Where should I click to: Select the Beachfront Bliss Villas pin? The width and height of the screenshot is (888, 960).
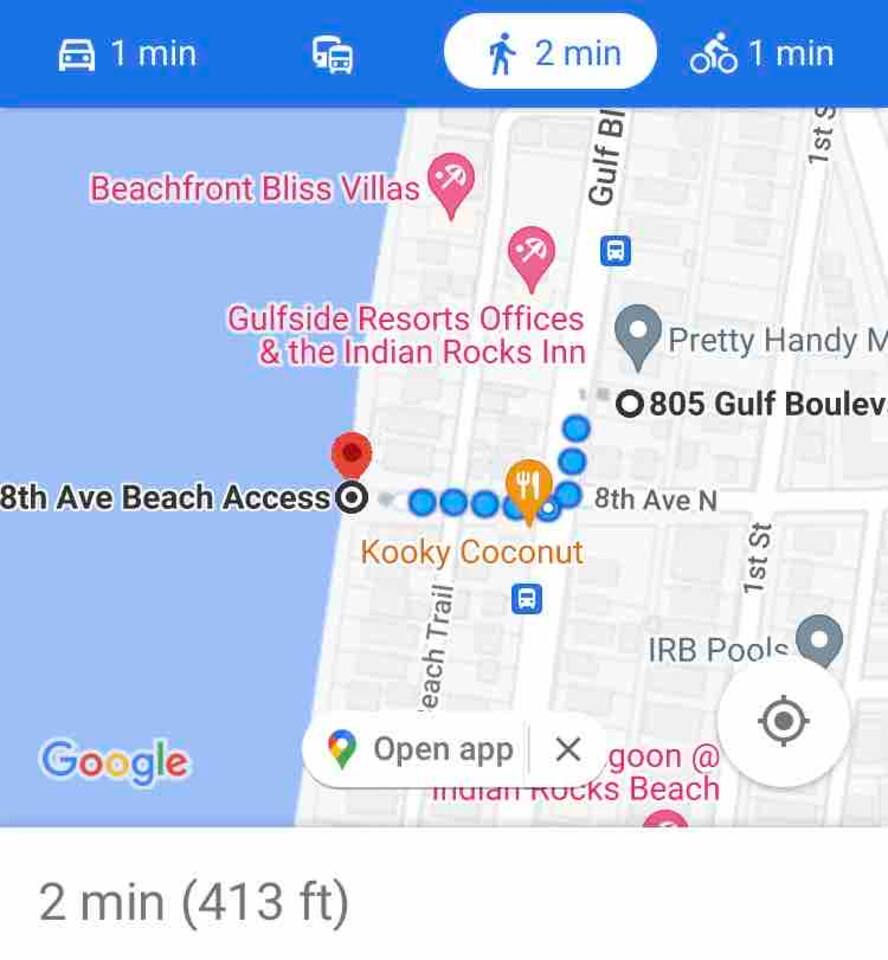[451, 182]
